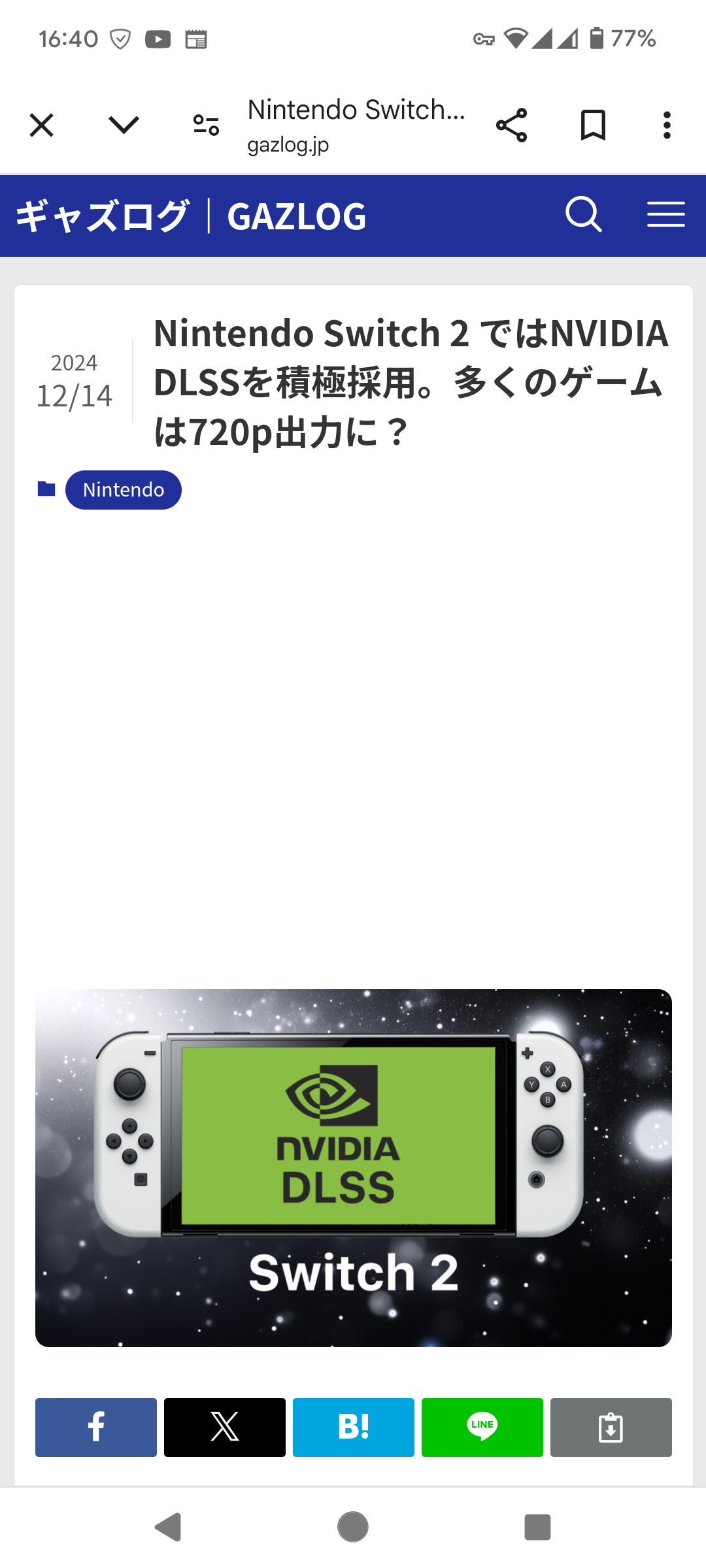
Task: Share this article via the browser share icon
Action: coord(511,125)
